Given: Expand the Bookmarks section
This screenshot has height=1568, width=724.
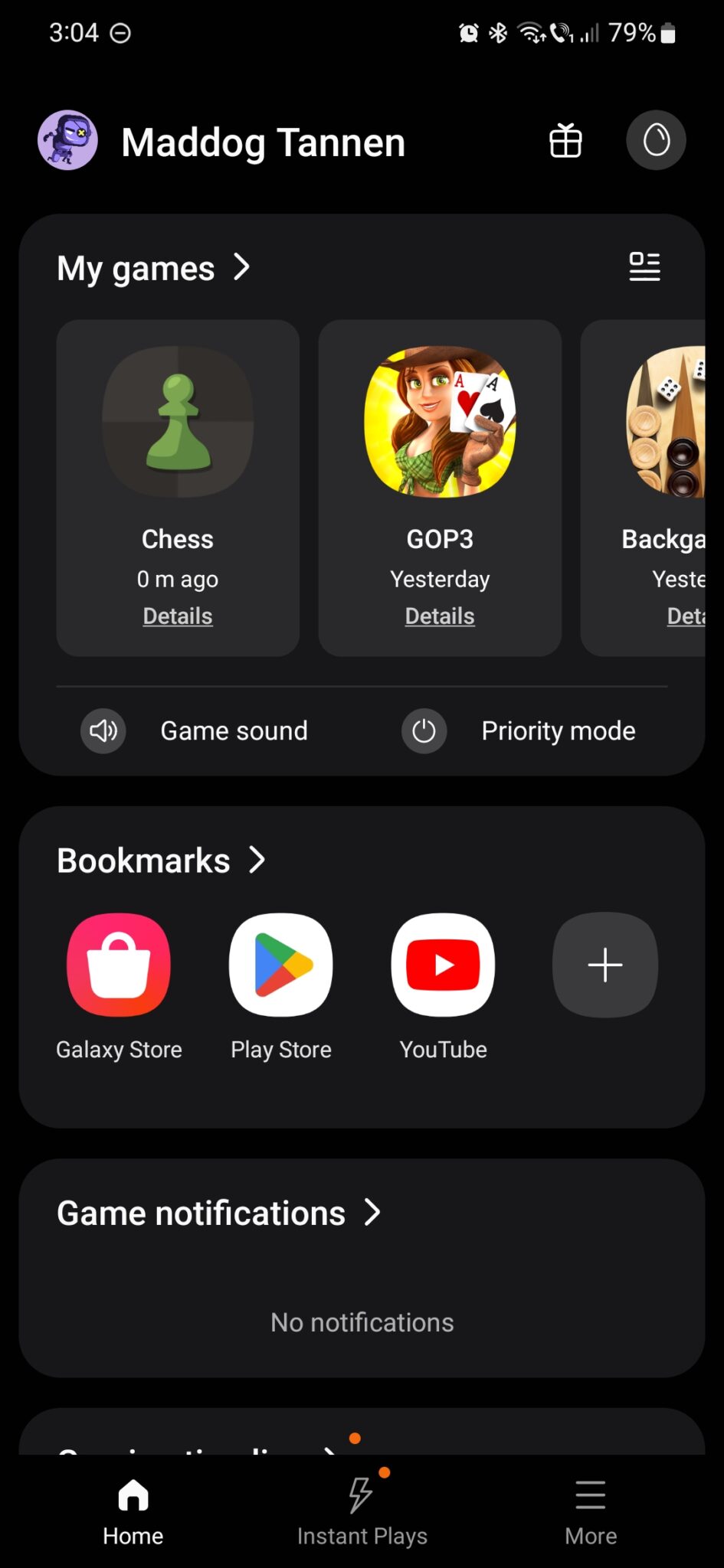Looking at the screenshot, I should tap(162, 860).
